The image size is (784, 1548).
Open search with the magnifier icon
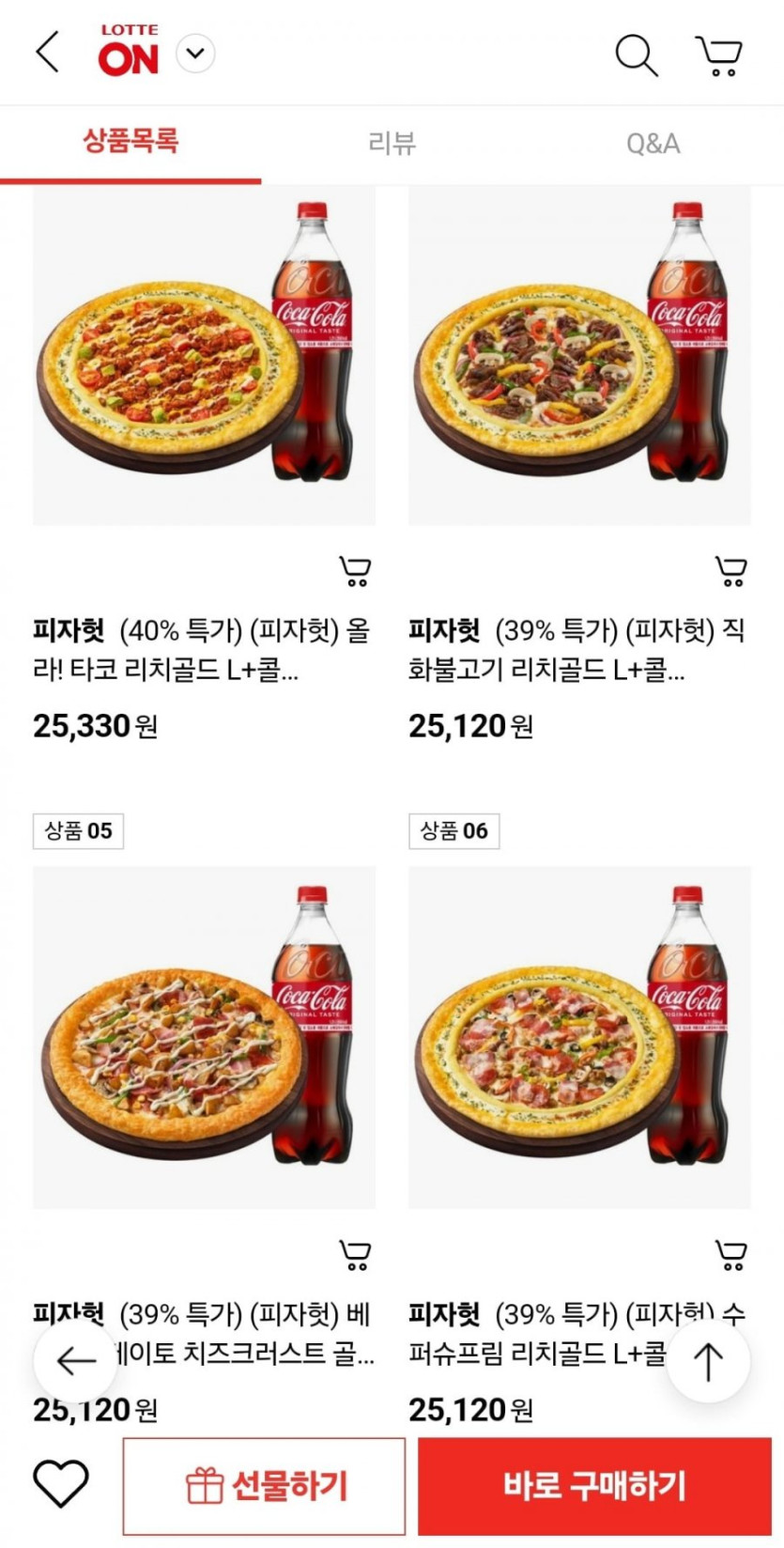click(x=636, y=54)
